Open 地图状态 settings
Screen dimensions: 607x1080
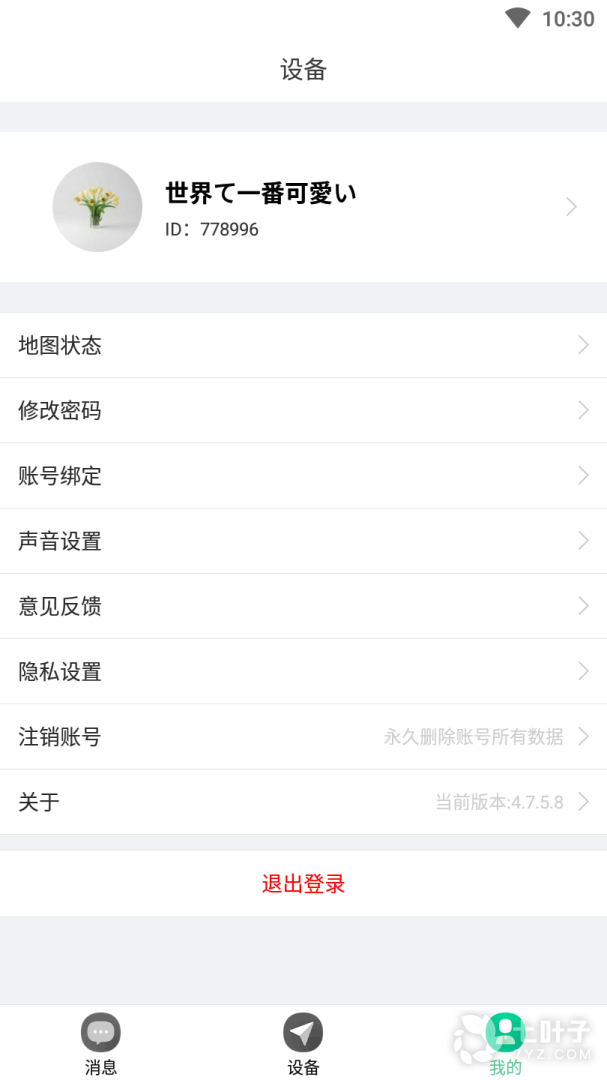[x=303, y=345]
